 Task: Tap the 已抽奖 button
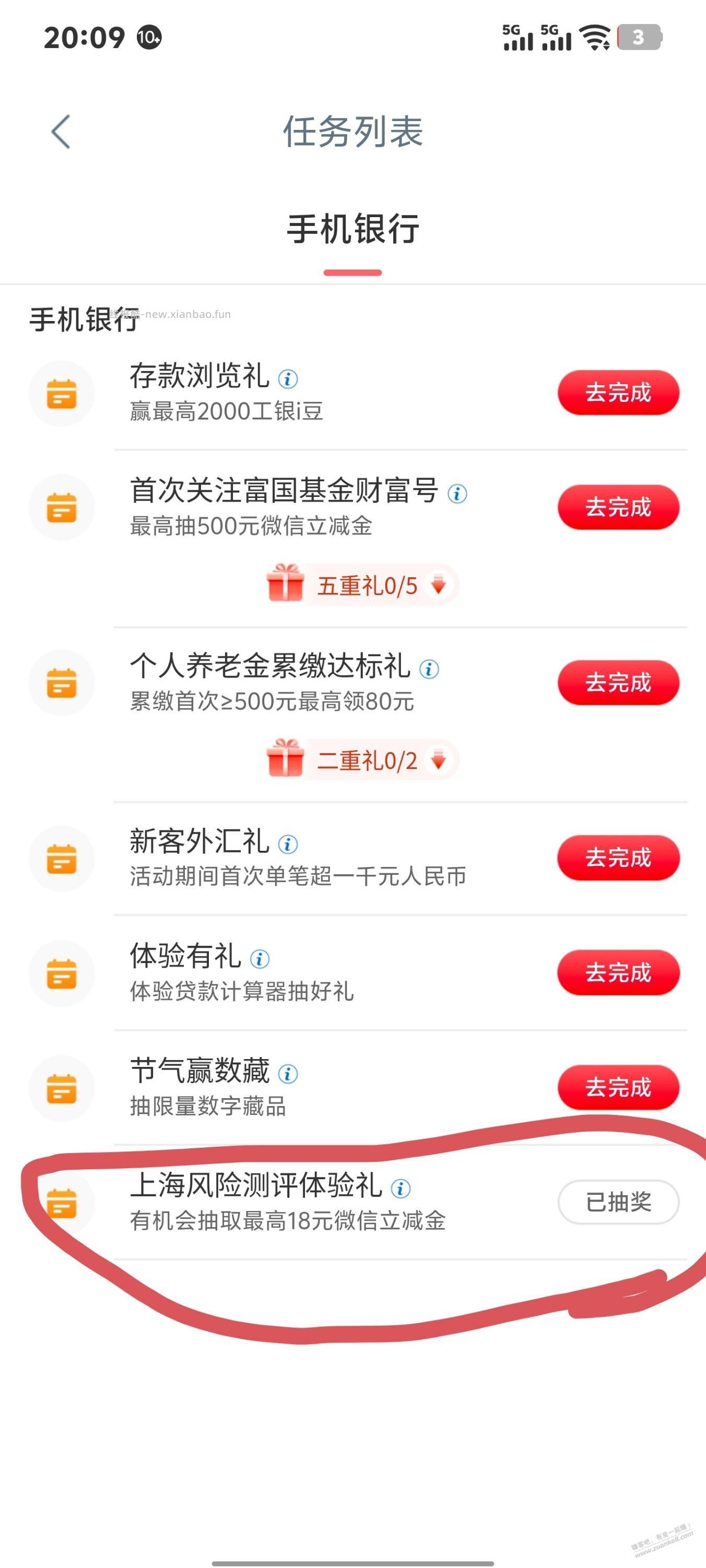[x=618, y=1202]
